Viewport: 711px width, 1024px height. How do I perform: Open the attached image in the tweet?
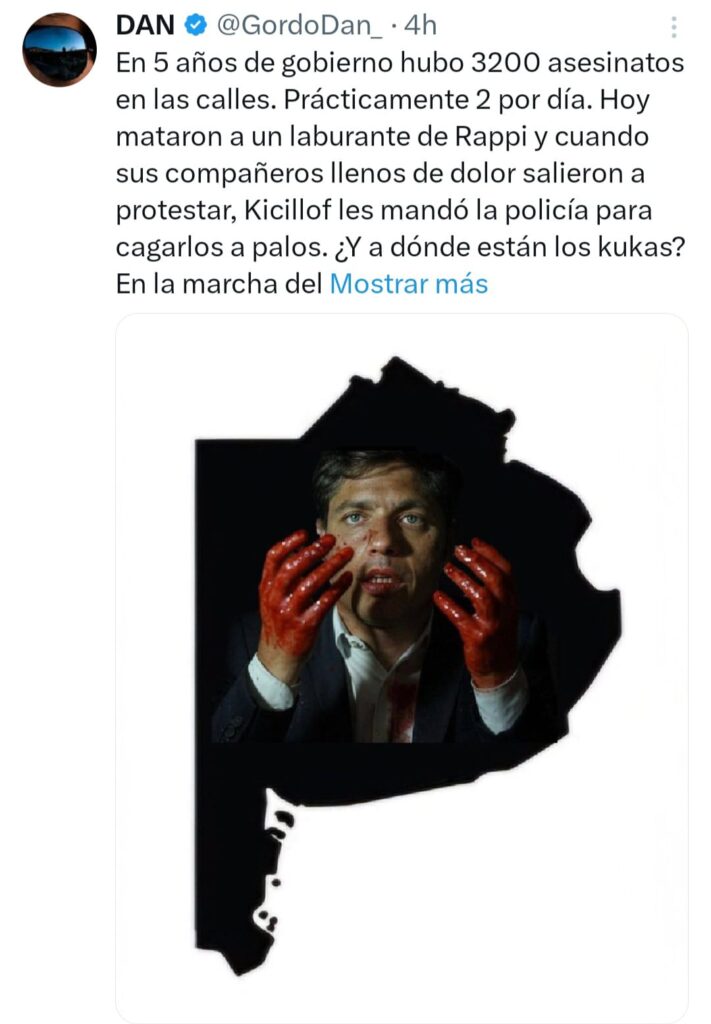pos(401,665)
